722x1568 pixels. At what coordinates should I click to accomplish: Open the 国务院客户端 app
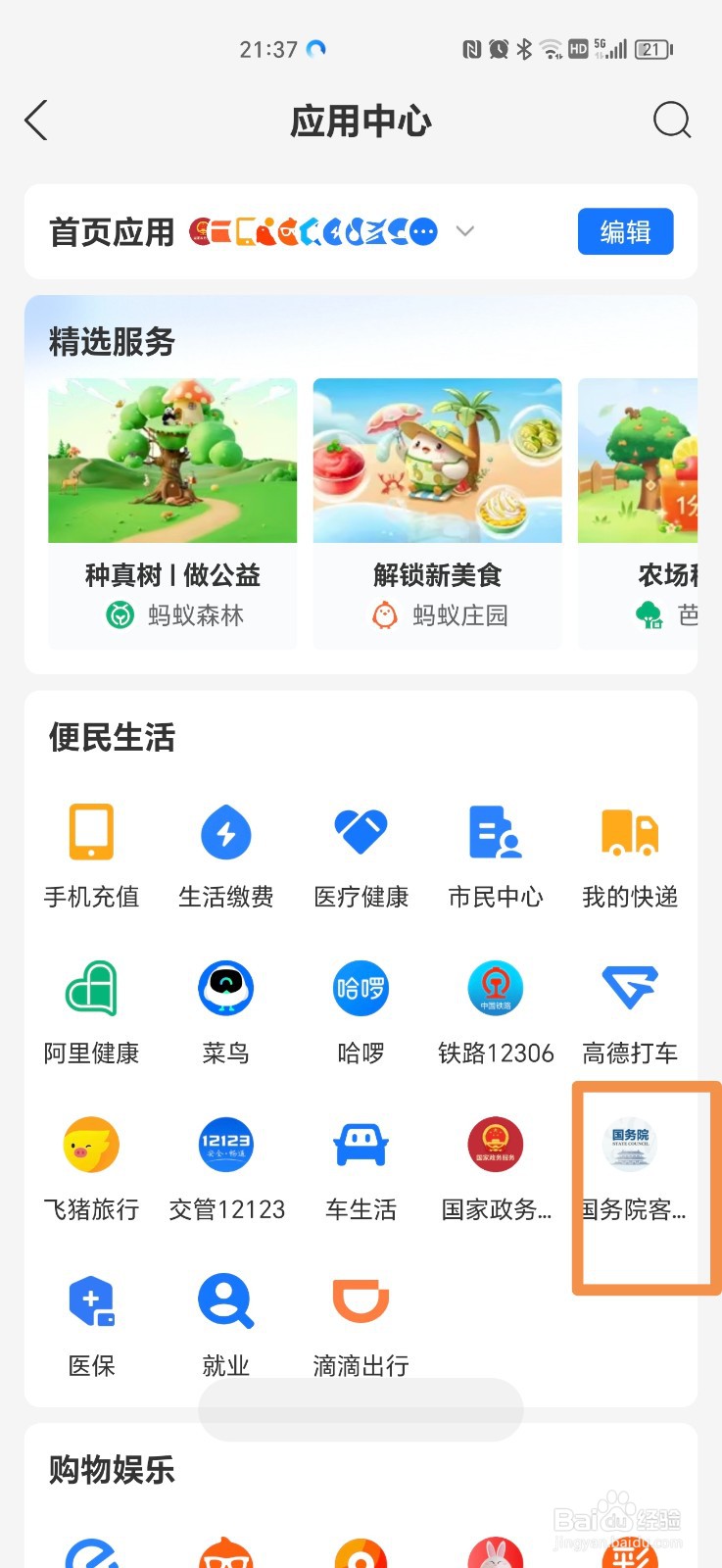pos(630,1166)
